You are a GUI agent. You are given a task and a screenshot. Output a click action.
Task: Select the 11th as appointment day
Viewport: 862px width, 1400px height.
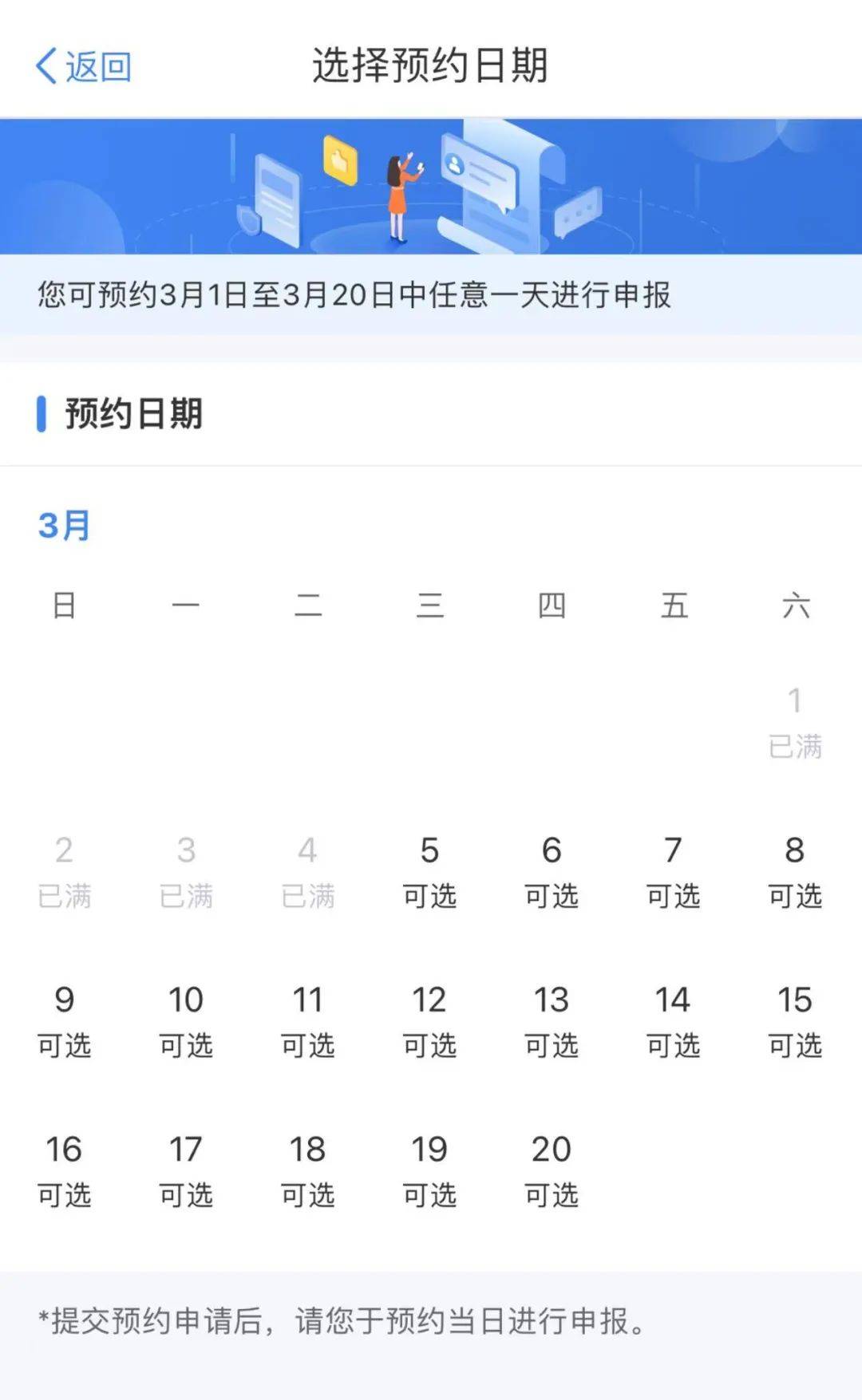307,1021
